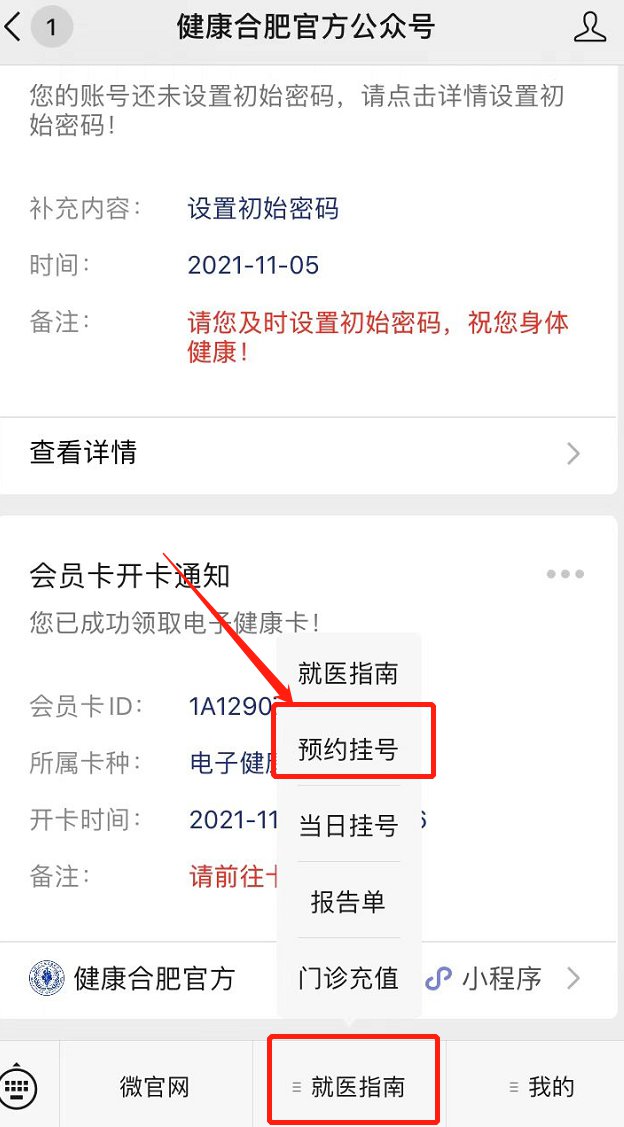
Task: Tap 门诊充值 in the popup menu
Action: click(x=348, y=977)
